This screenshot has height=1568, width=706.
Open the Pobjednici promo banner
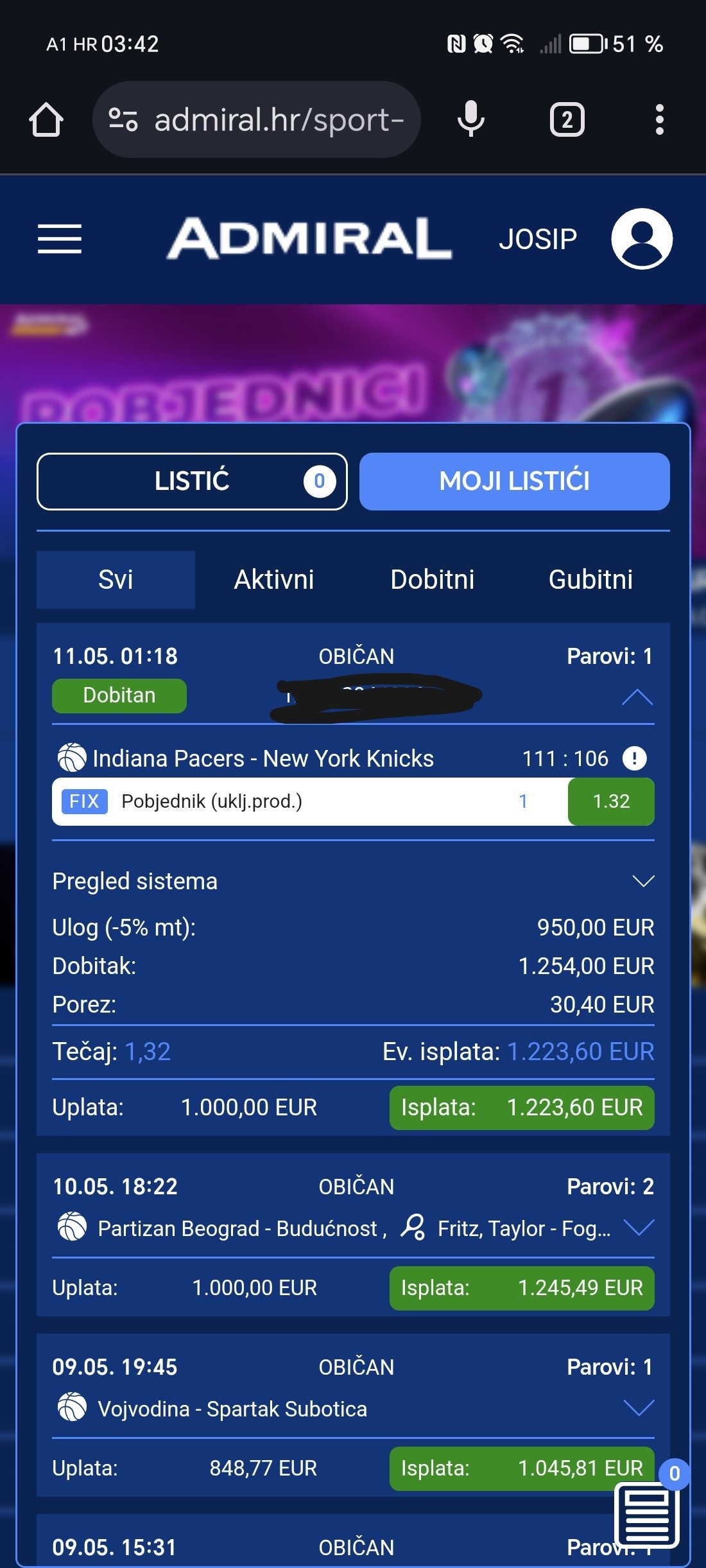(x=353, y=363)
